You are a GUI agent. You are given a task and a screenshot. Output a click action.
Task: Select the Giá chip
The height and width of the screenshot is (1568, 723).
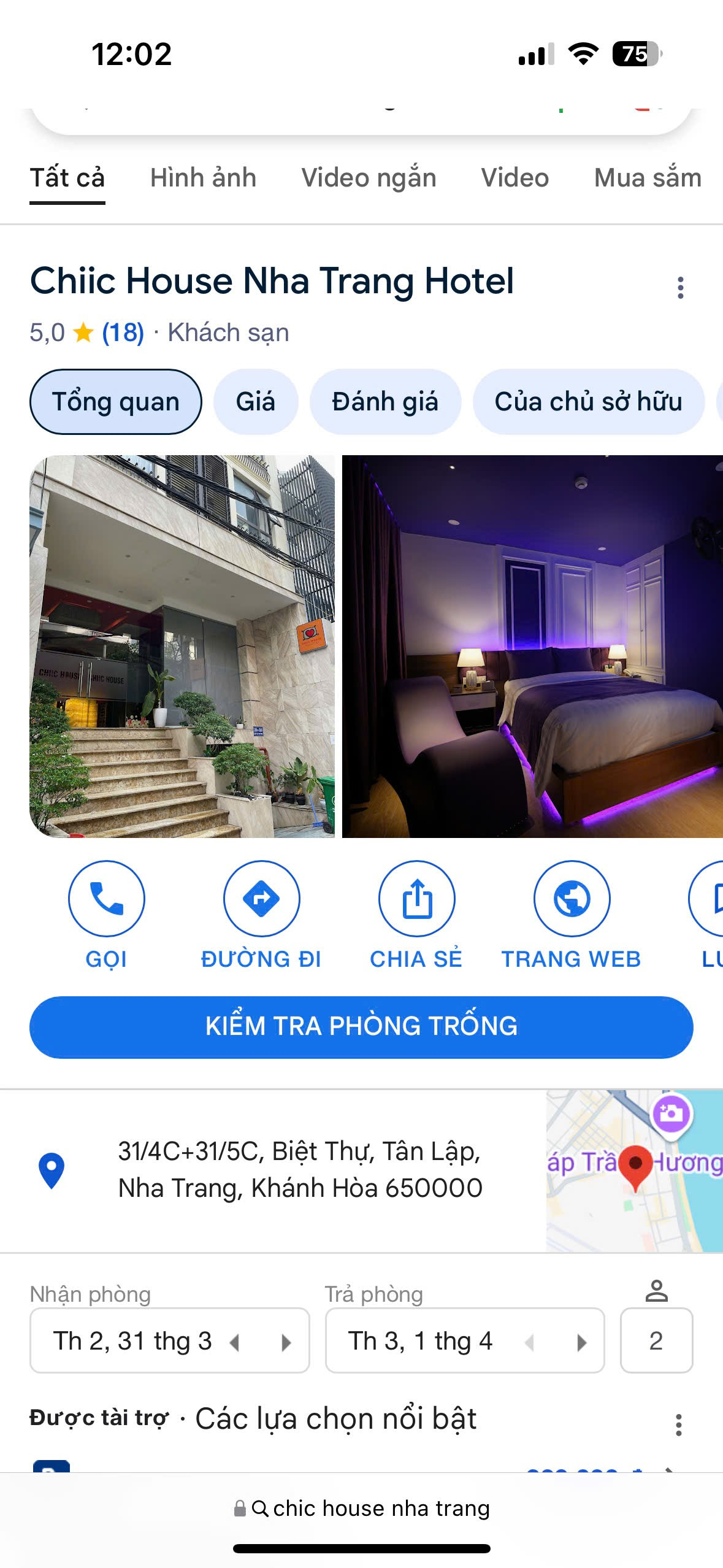[255, 402]
